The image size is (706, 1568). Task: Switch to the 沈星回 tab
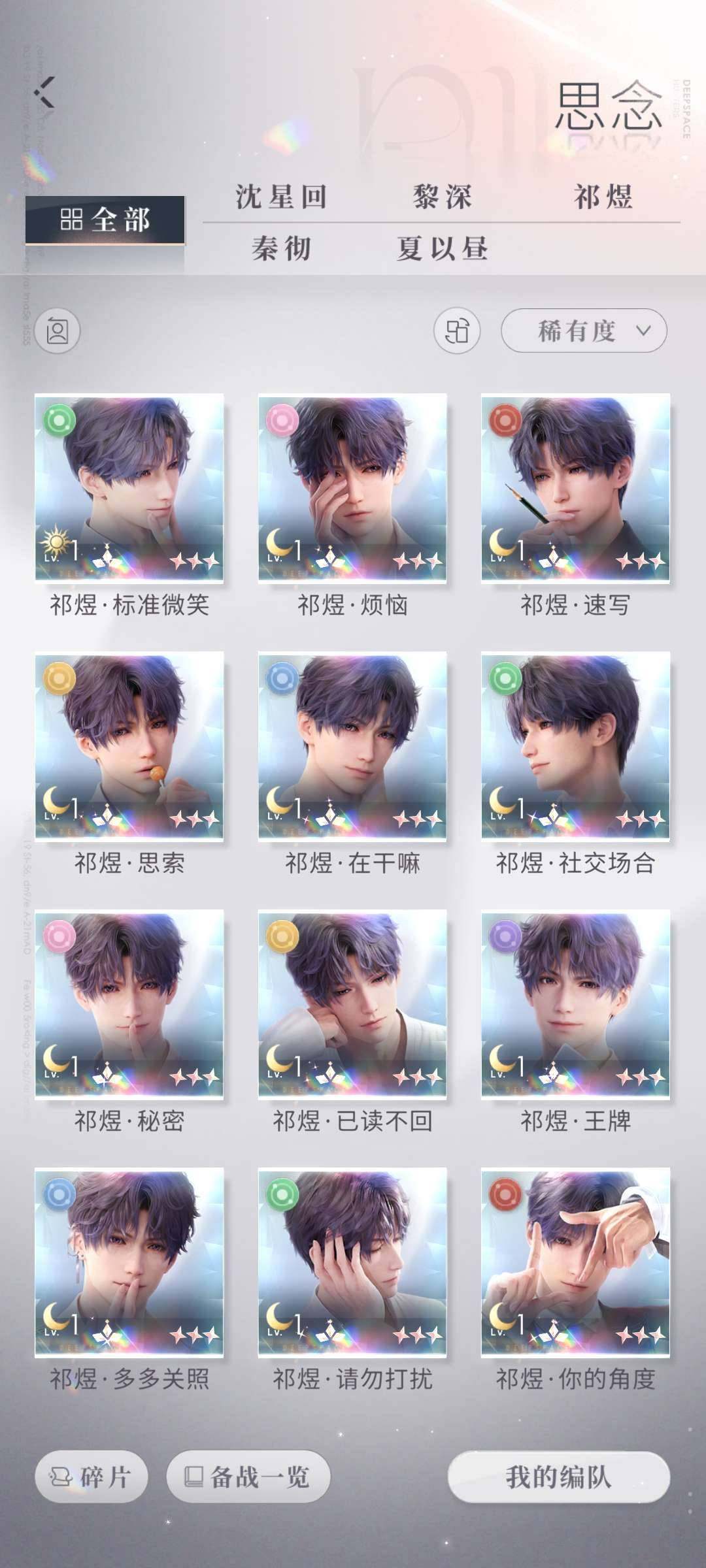tap(281, 197)
